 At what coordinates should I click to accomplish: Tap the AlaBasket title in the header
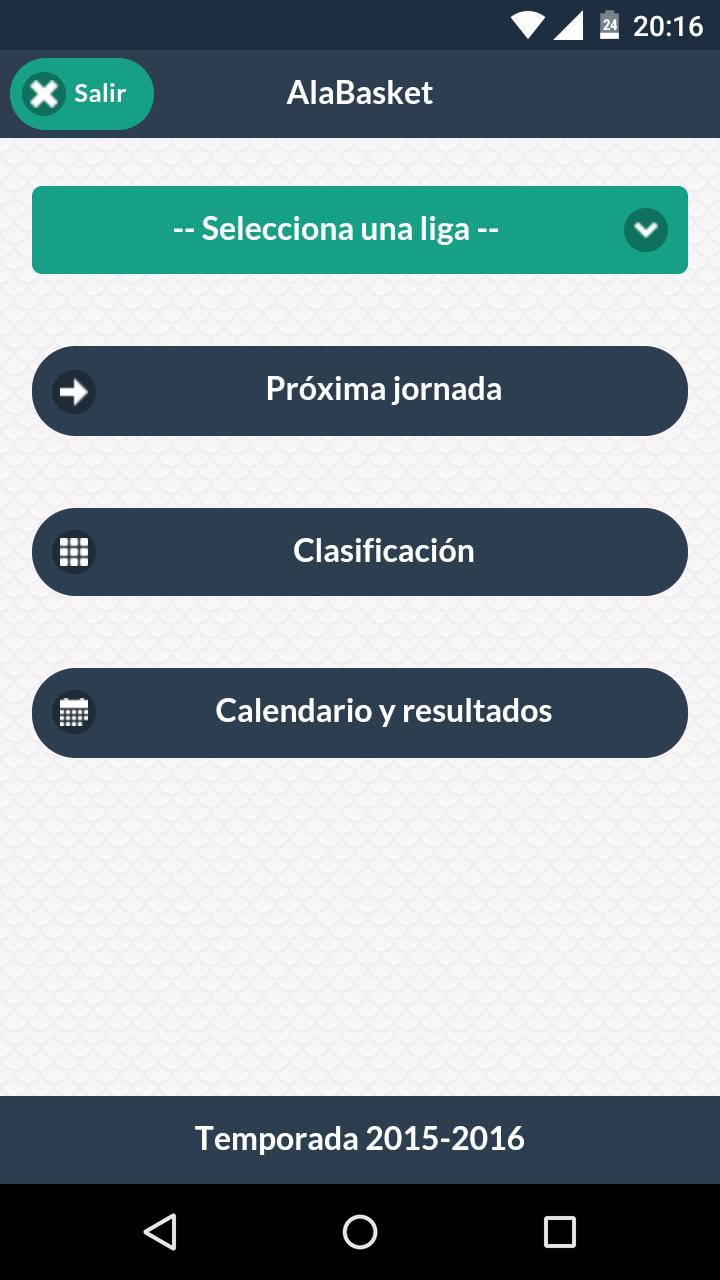coord(360,93)
